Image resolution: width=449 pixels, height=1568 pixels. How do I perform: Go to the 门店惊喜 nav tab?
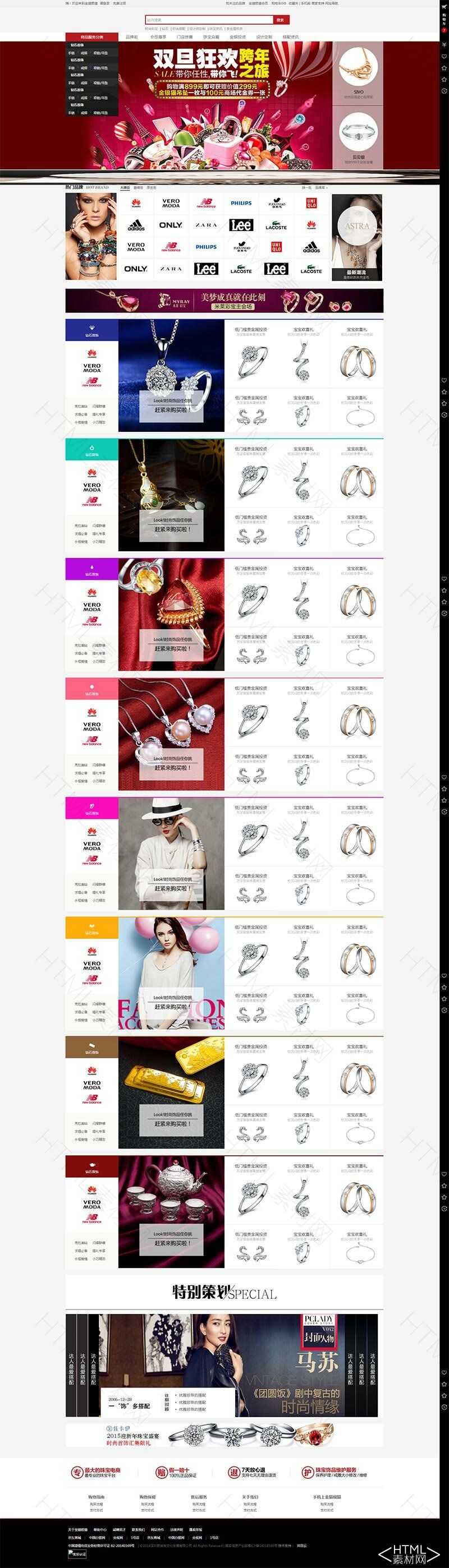(185, 37)
